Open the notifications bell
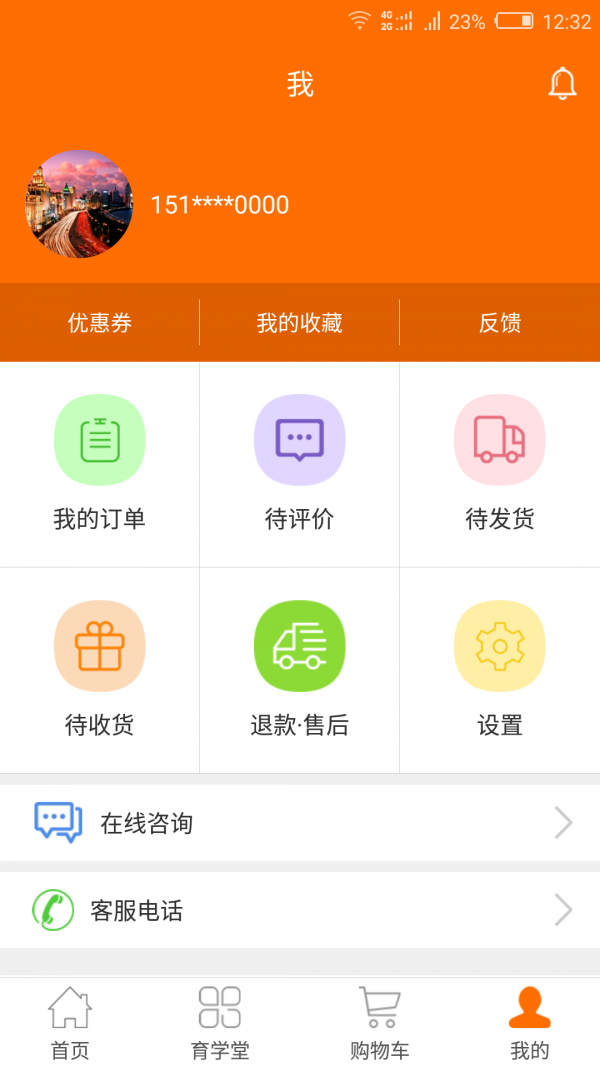Image resolution: width=600 pixels, height=1067 pixels. click(562, 84)
